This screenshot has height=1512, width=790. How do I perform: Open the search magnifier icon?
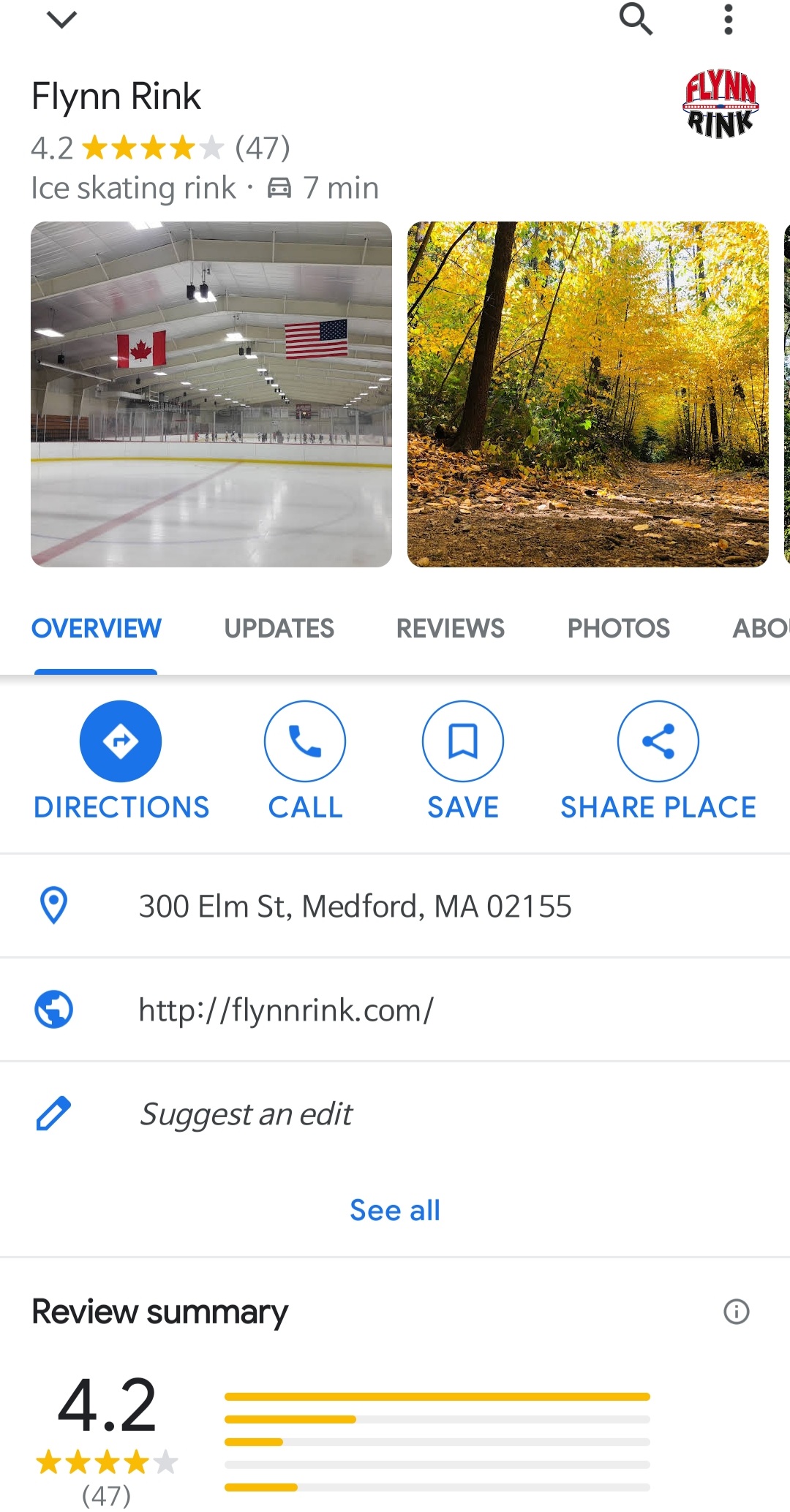click(635, 19)
